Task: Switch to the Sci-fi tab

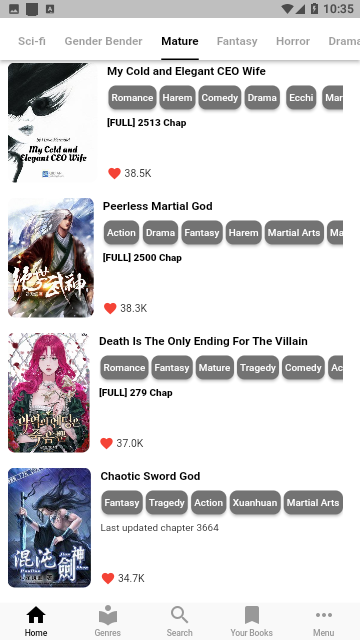Action: click(x=32, y=41)
